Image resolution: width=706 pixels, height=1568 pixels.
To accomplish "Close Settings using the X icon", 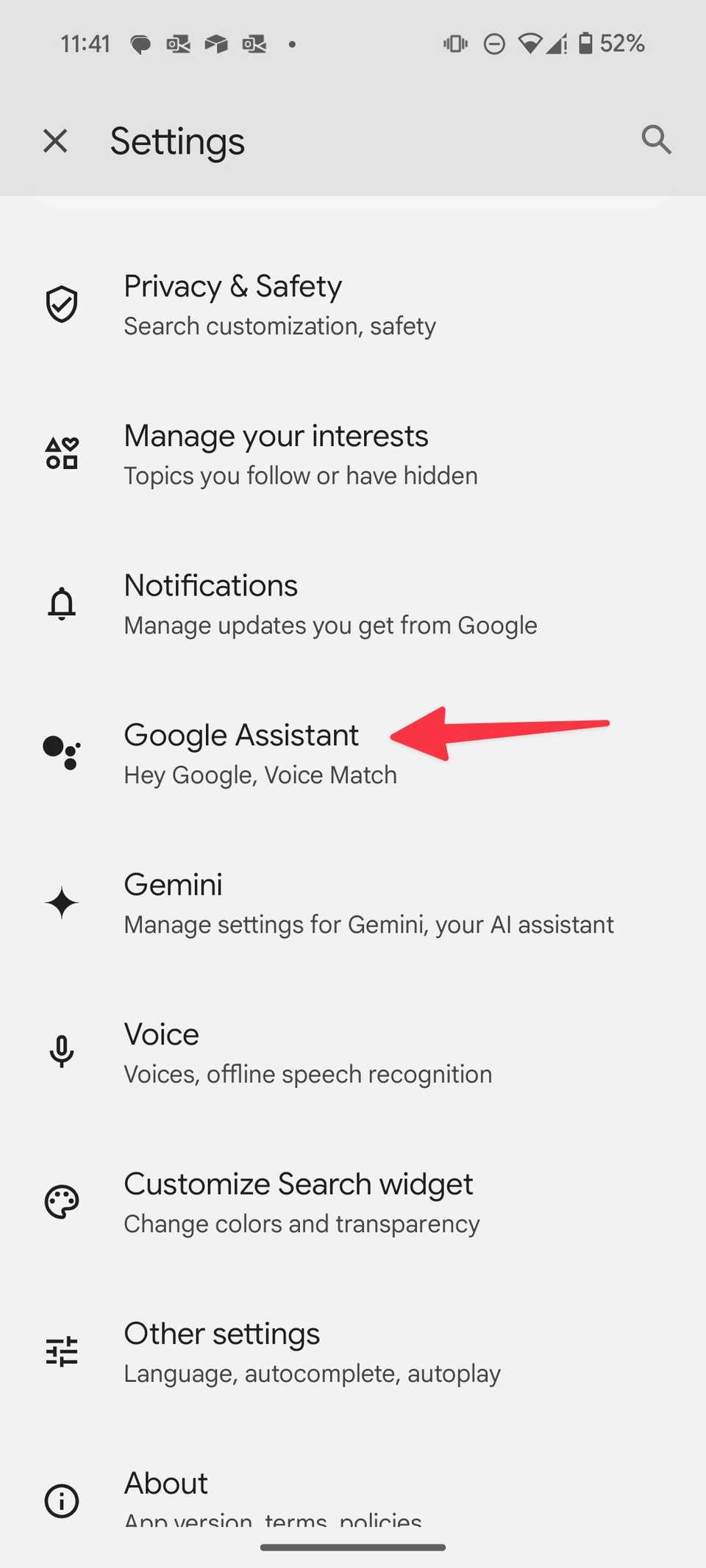I will pos(55,140).
